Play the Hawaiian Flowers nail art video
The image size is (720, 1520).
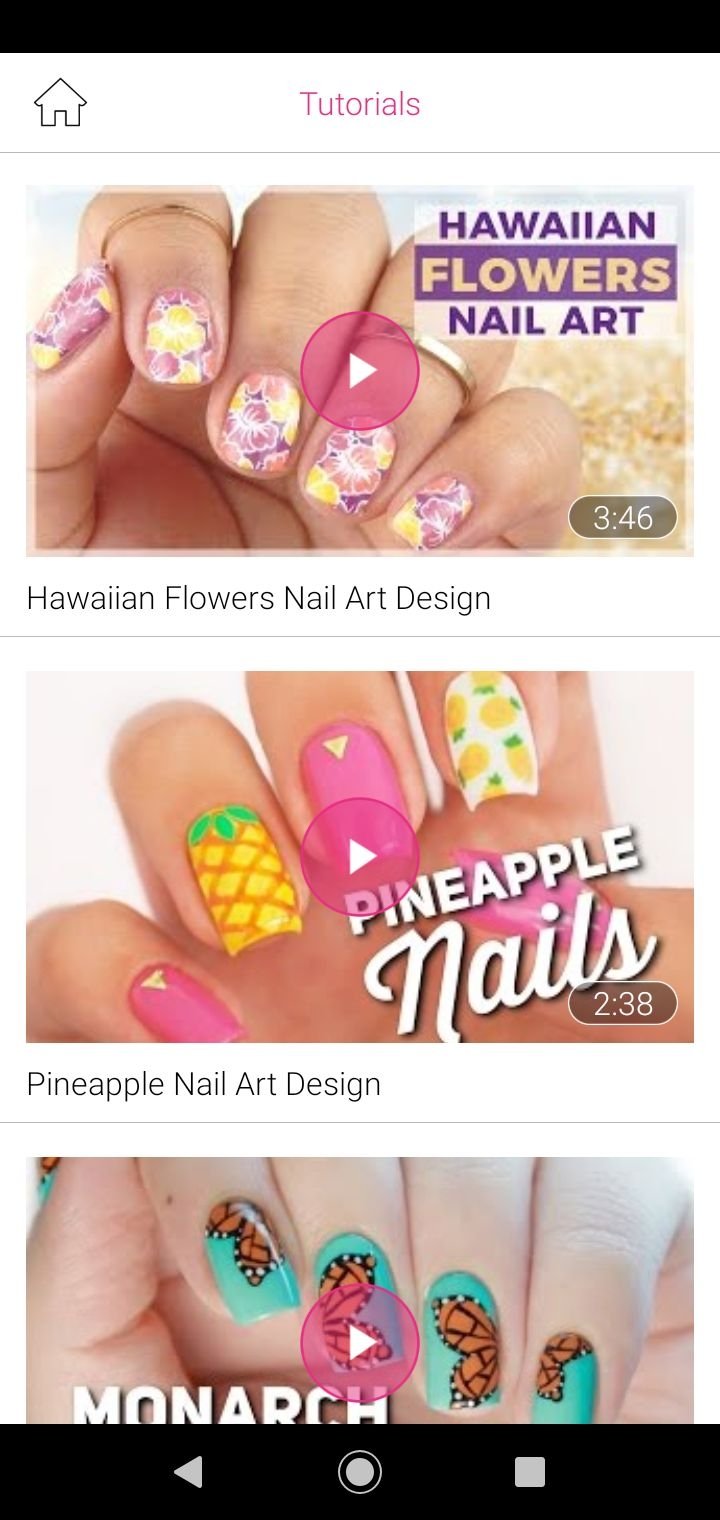click(360, 371)
